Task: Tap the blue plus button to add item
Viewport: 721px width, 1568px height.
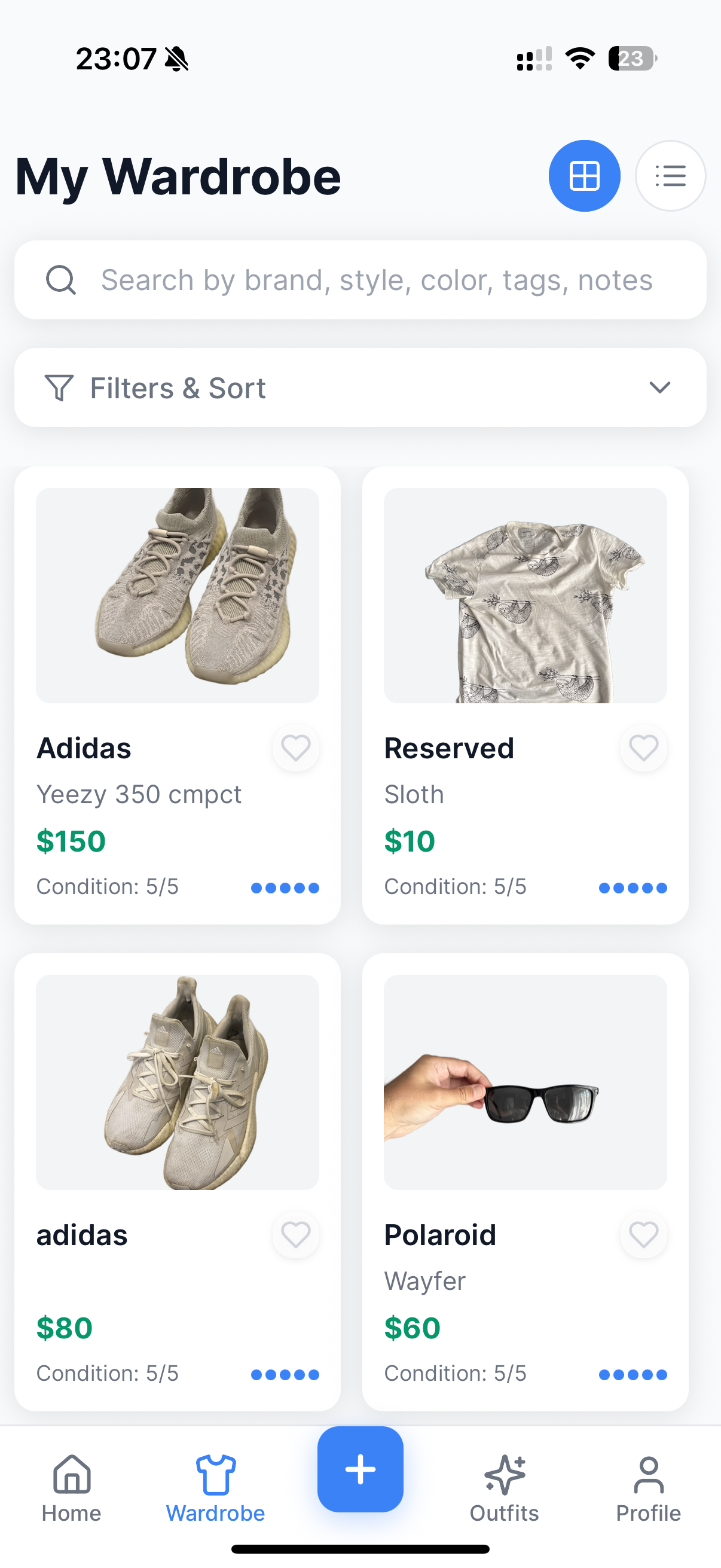Action: (360, 1470)
